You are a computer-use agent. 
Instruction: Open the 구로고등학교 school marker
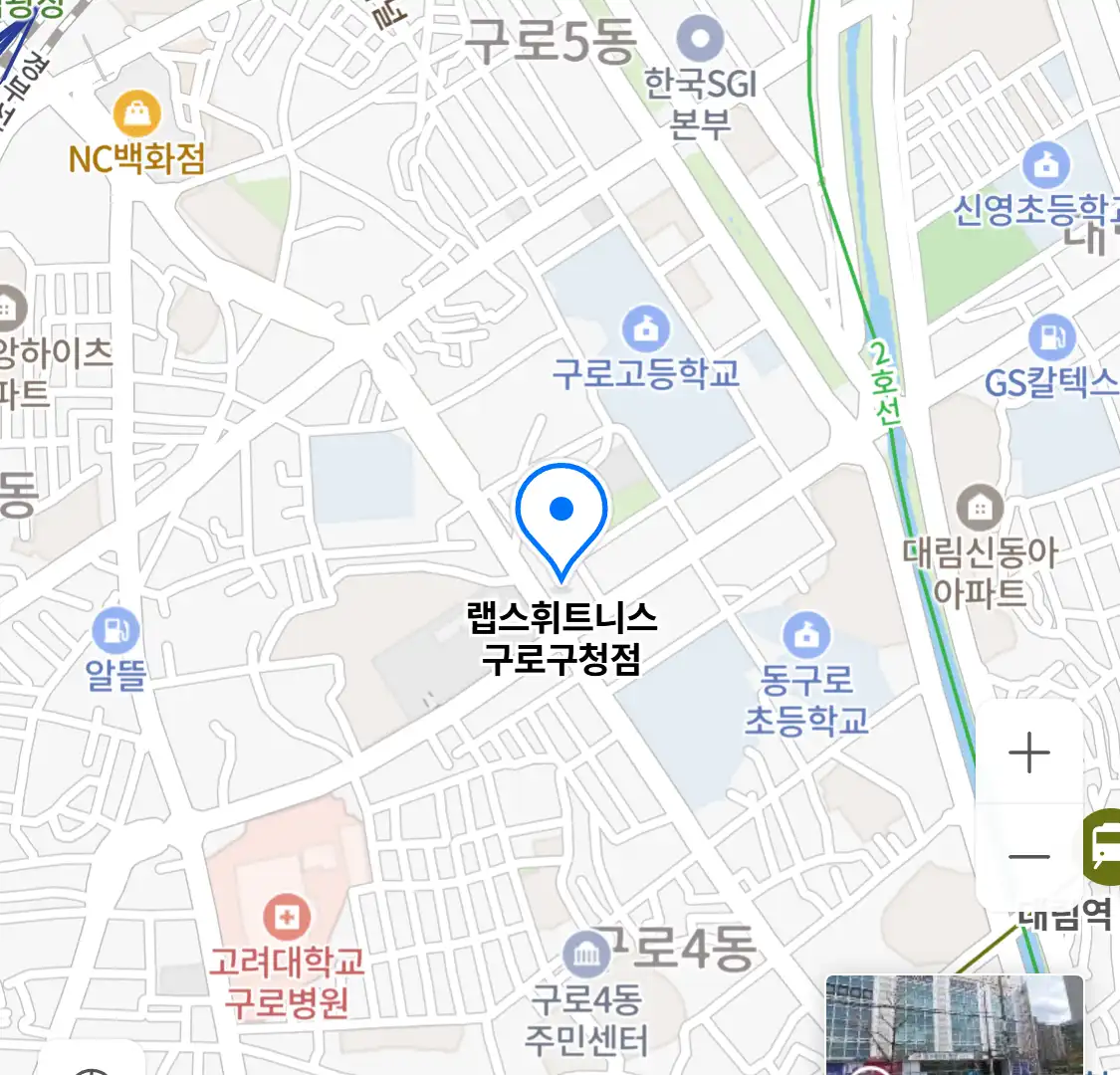[x=645, y=327]
